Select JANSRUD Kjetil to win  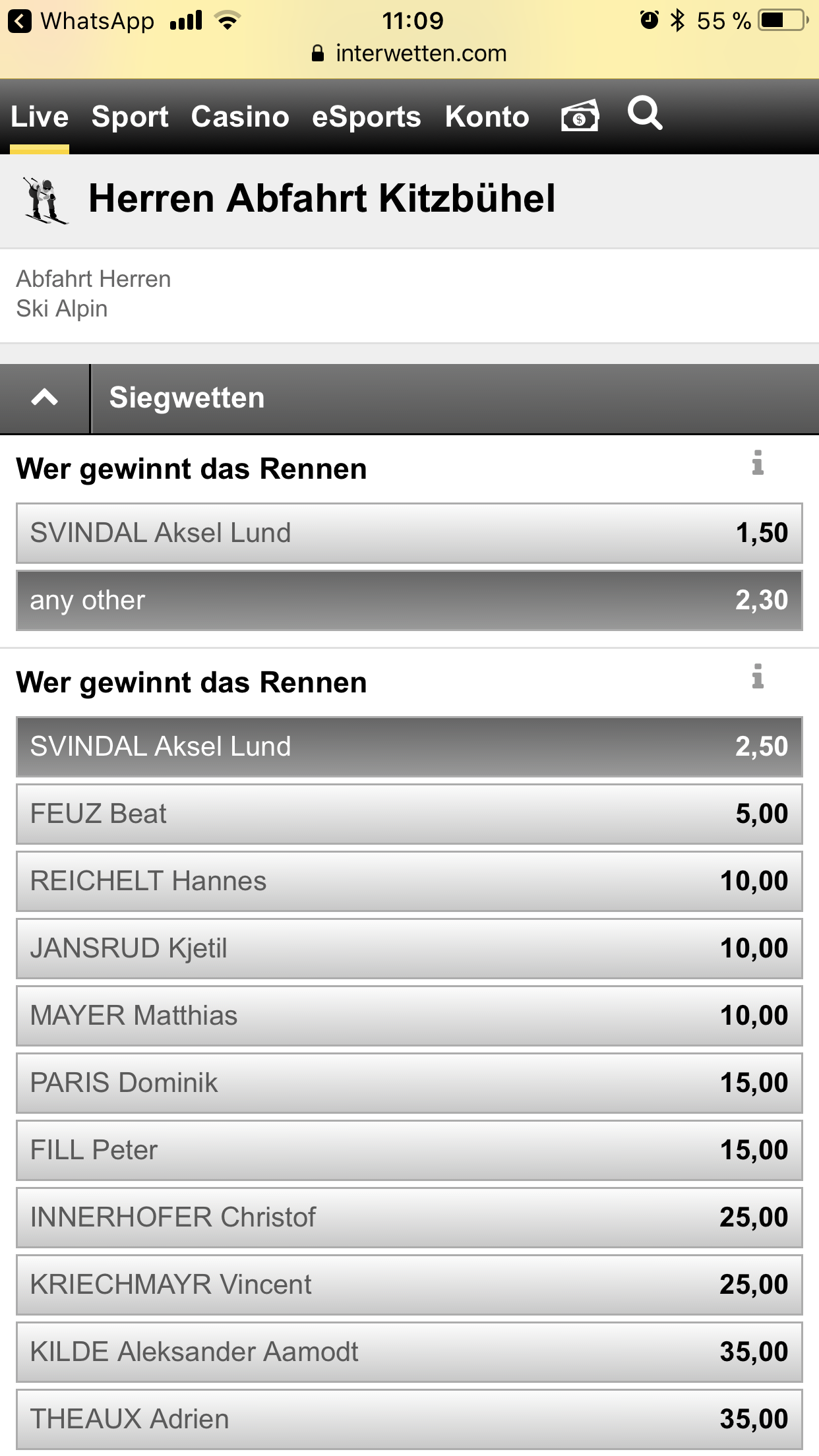(409, 948)
